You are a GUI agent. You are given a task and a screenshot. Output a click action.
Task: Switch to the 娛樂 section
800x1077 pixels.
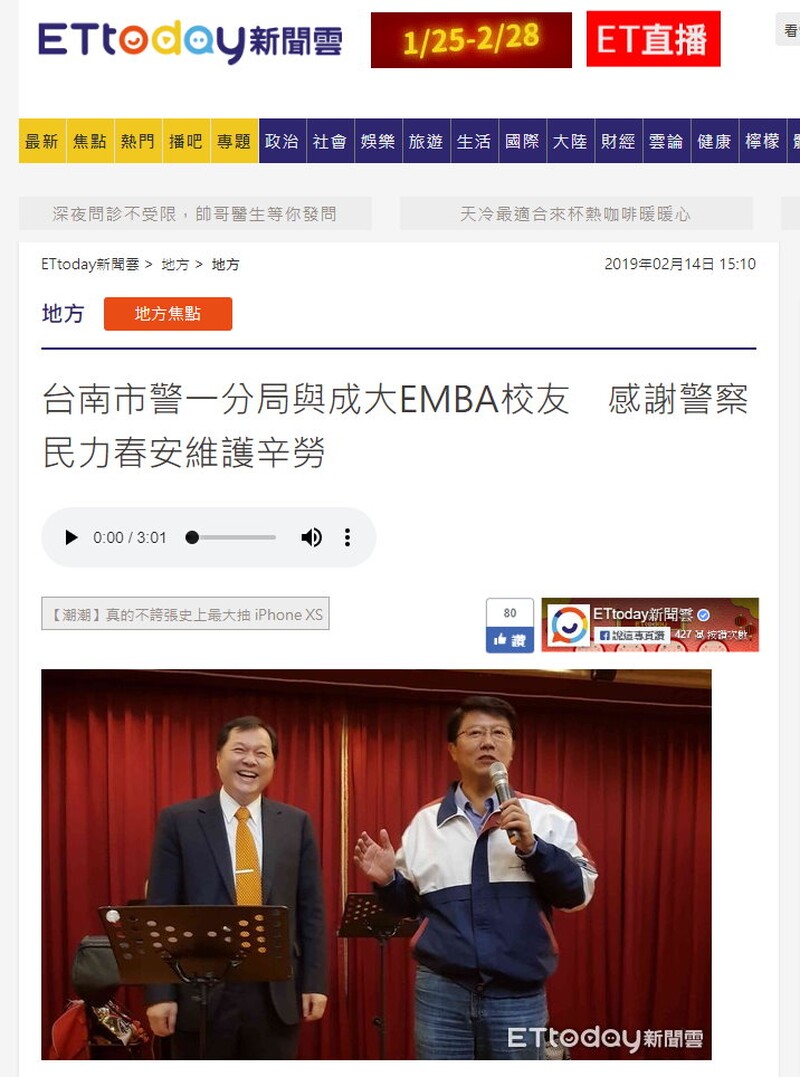(378, 141)
